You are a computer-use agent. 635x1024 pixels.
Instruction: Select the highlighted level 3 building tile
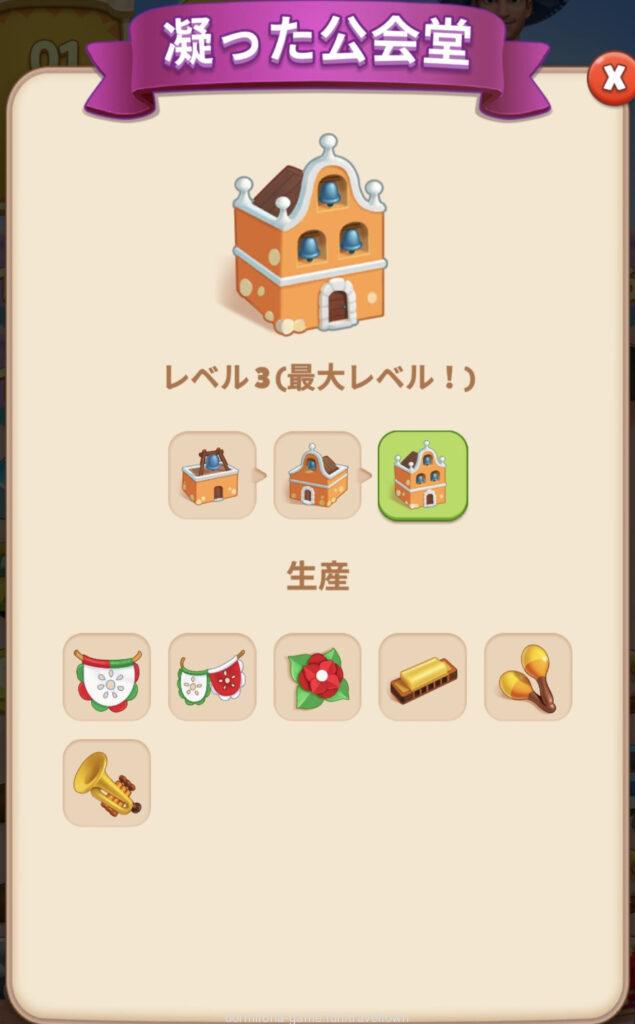pyautogui.click(x=422, y=475)
